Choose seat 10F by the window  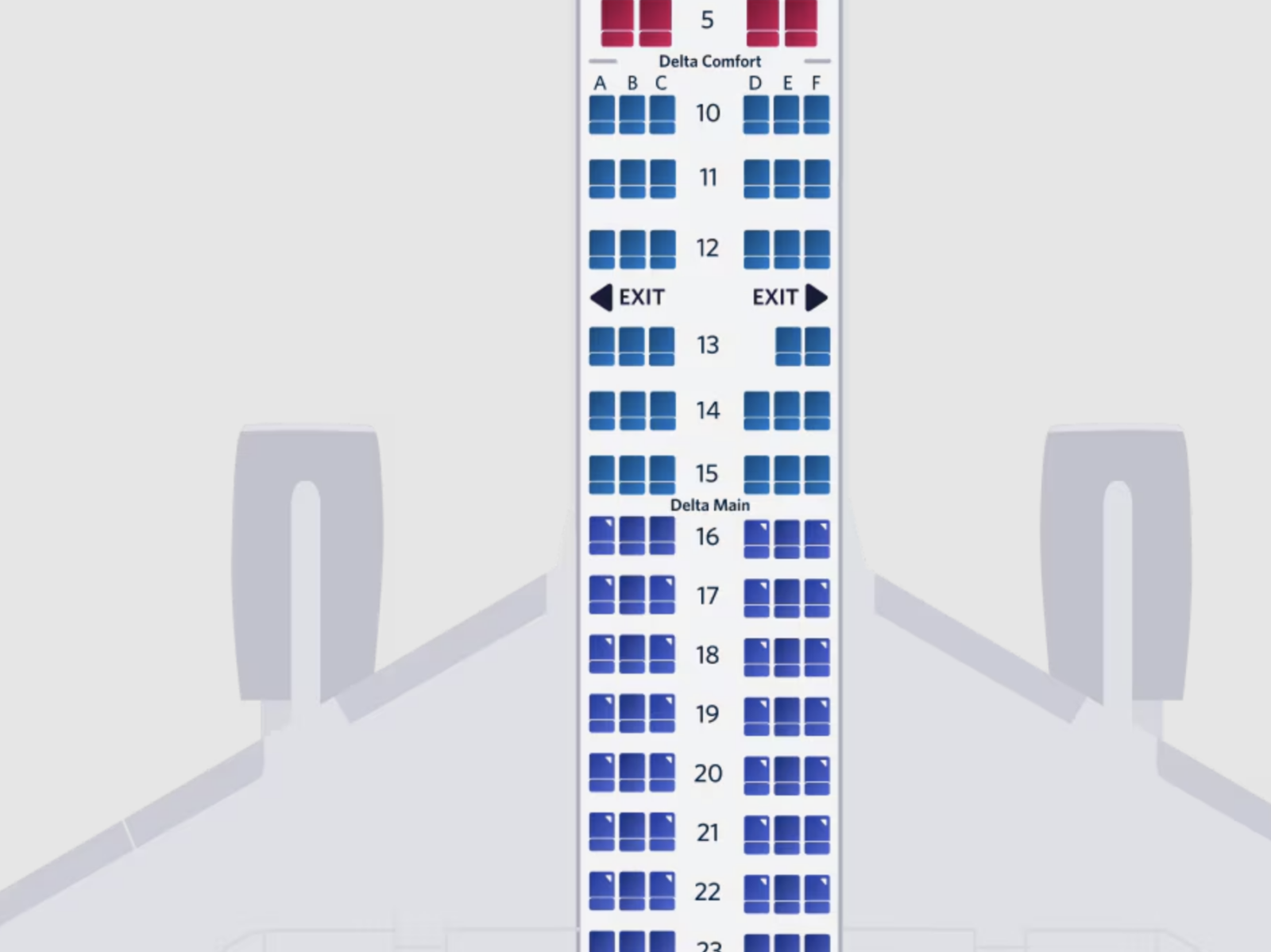[817, 114]
